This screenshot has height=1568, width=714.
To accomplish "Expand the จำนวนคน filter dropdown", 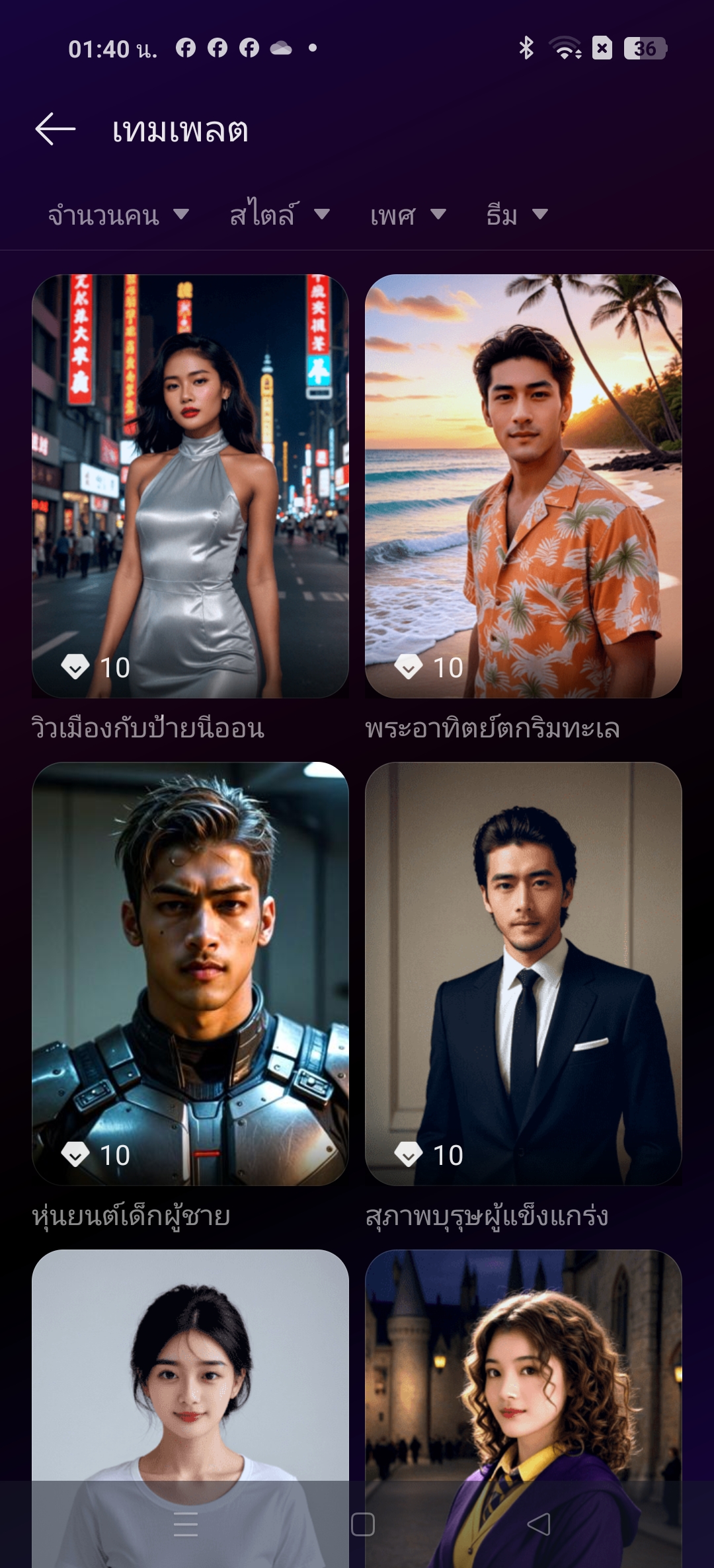I will click(118, 215).
